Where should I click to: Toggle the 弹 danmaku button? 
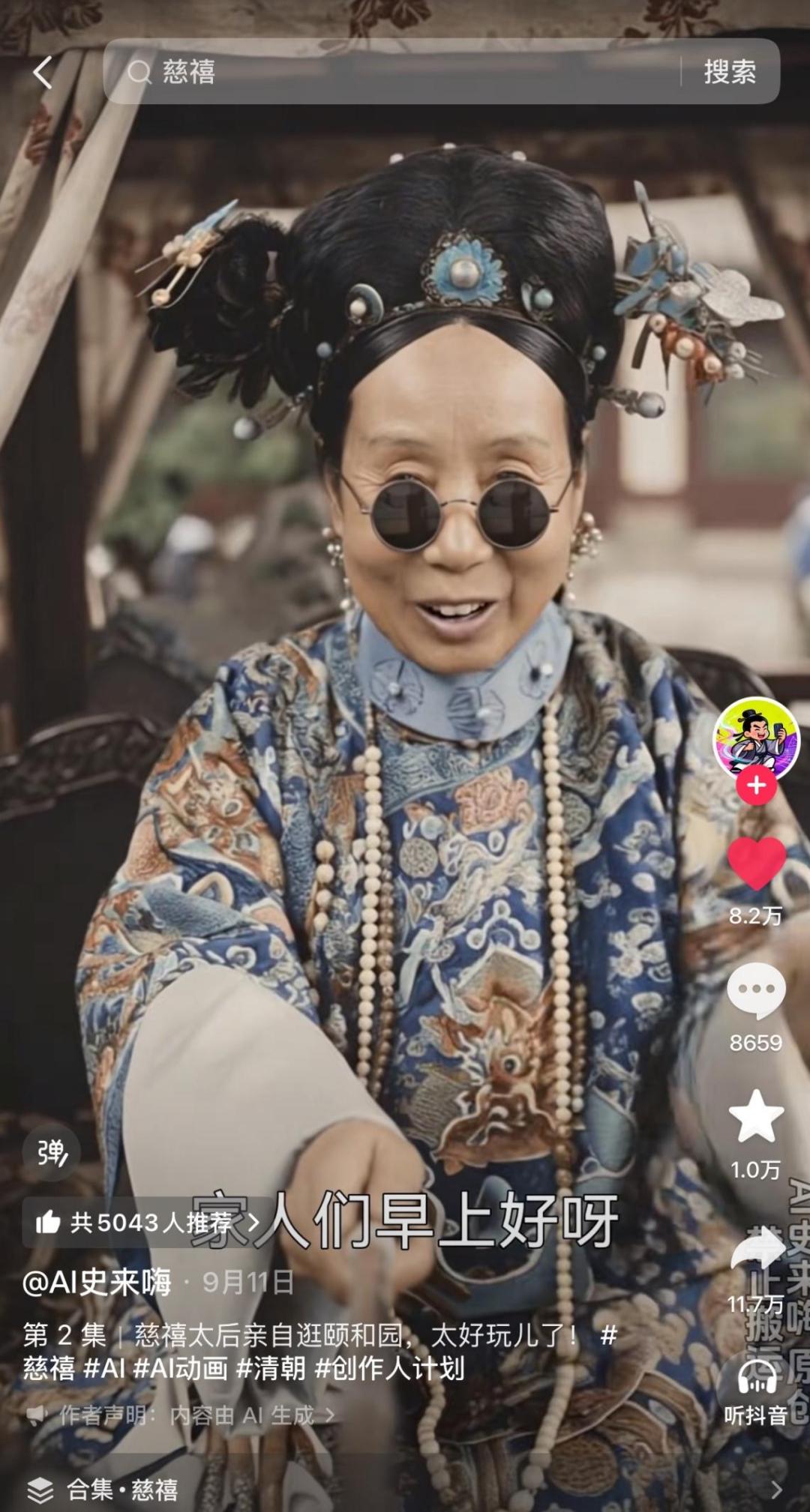[x=52, y=1153]
